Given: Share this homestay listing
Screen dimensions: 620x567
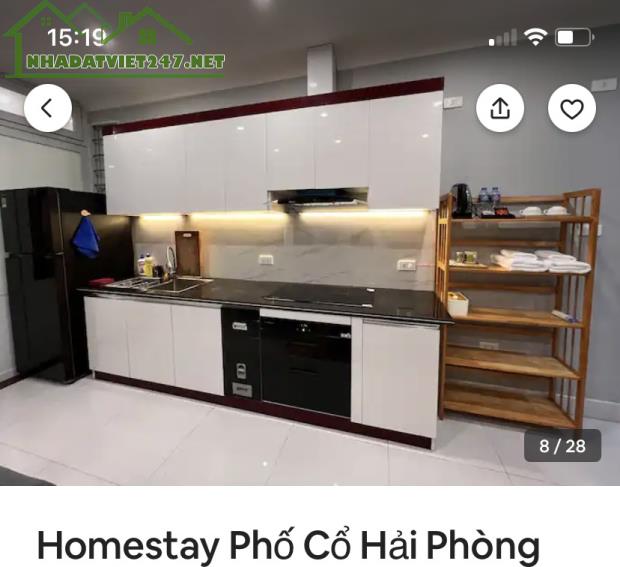Looking at the screenshot, I should tap(500, 108).
